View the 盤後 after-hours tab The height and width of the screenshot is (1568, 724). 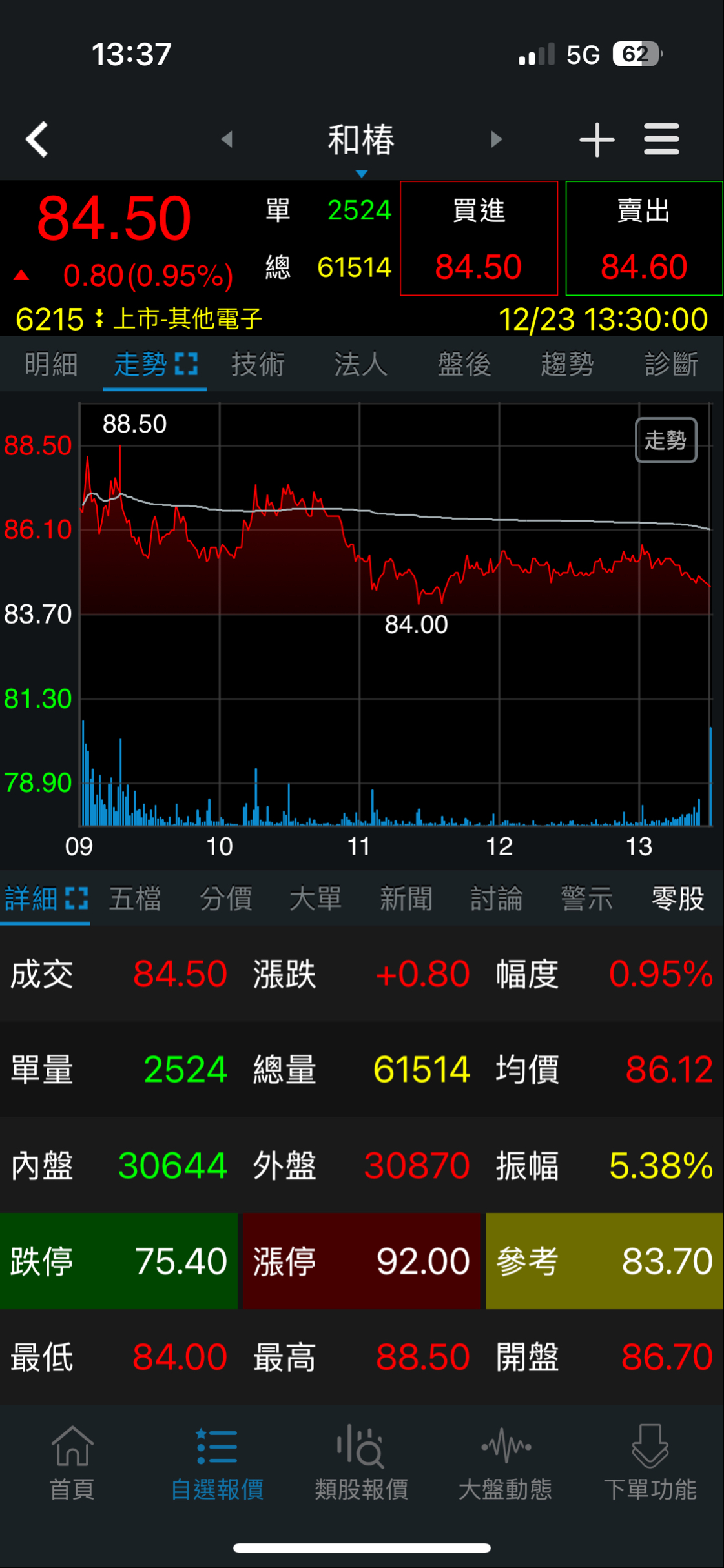(x=464, y=364)
